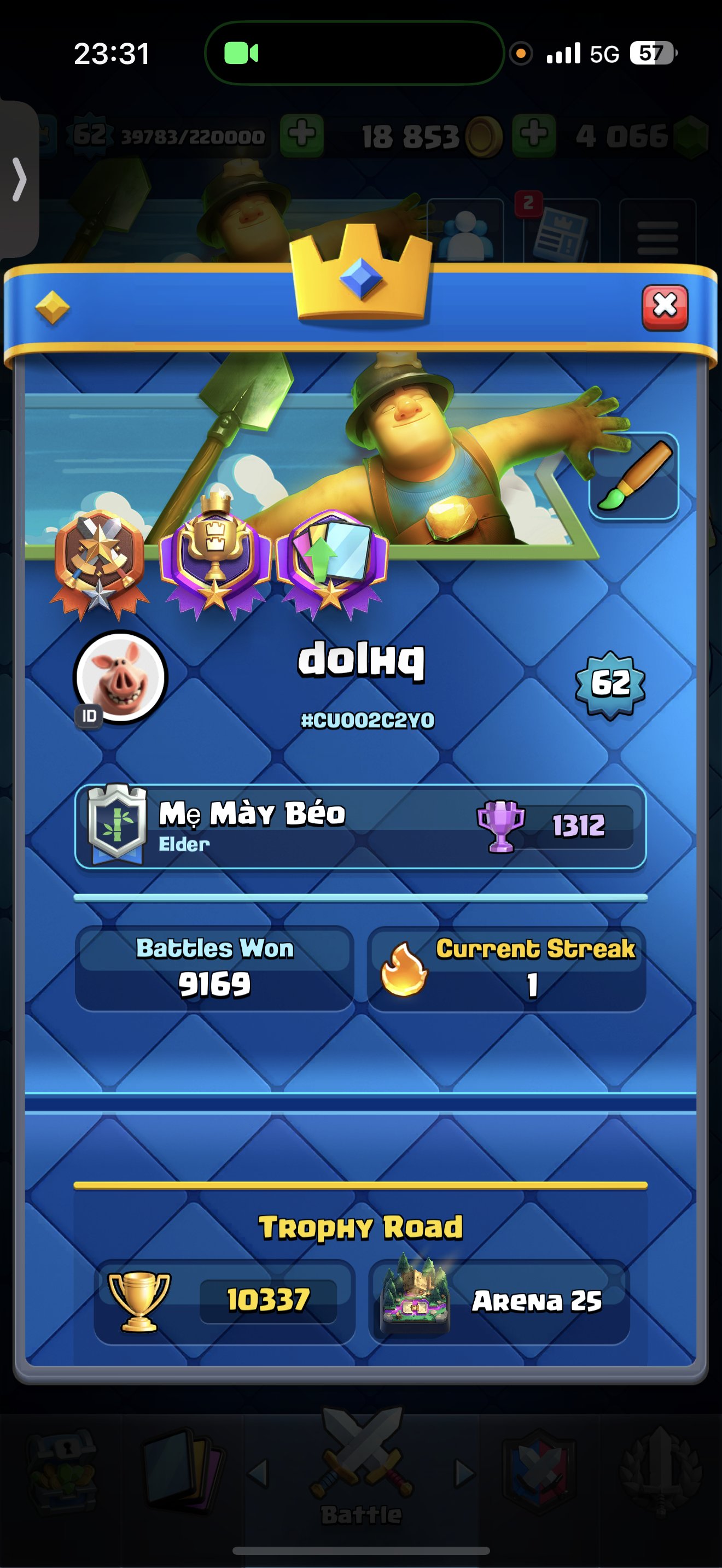View the crossed-swords battle badge

tap(99, 563)
